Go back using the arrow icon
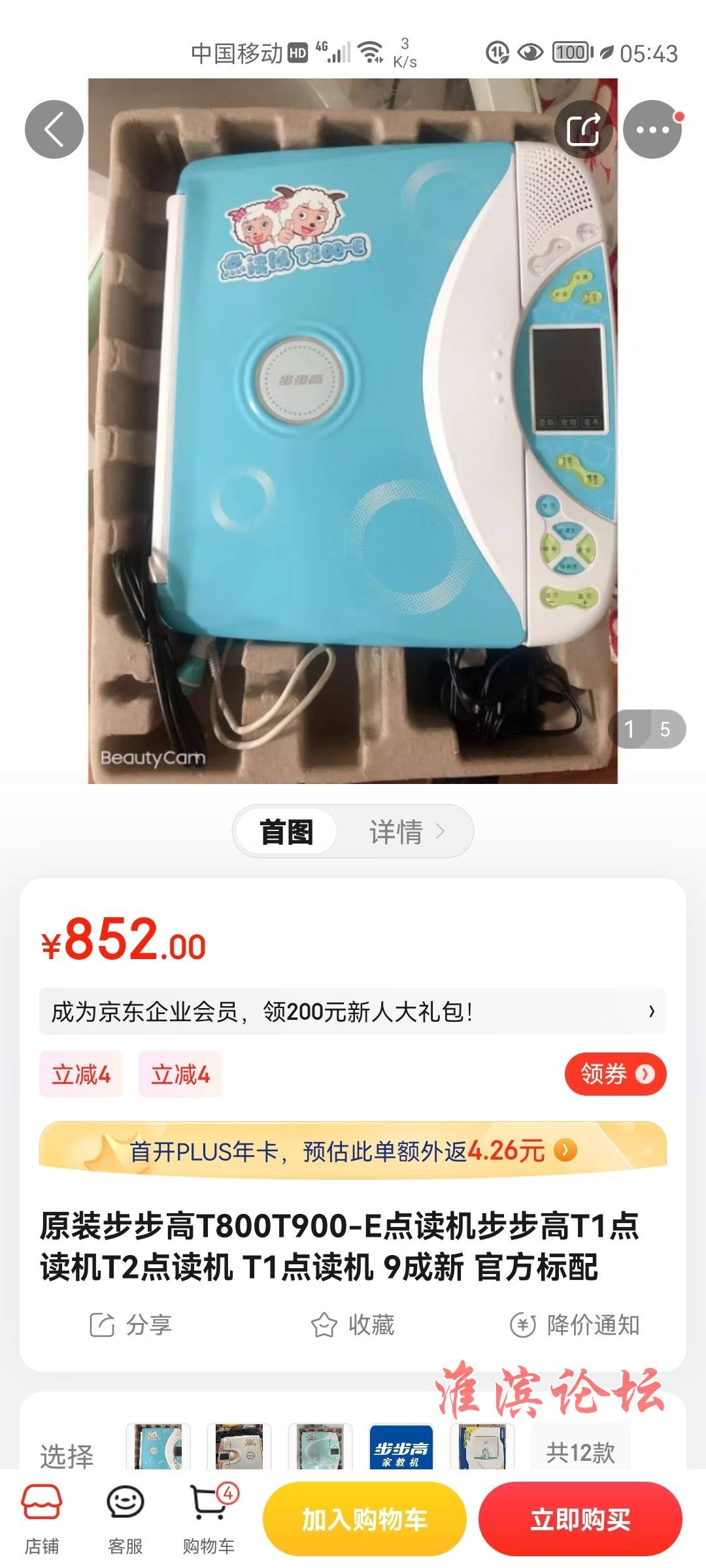Image resolution: width=706 pixels, height=1568 pixels. point(54,129)
